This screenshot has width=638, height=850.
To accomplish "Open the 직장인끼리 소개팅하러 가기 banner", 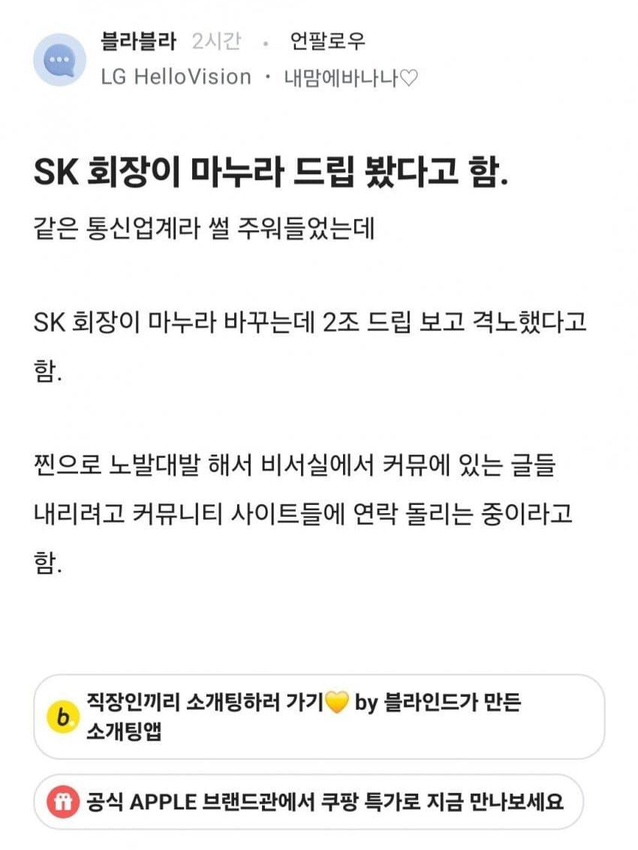I will pyautogui.click(x=318, y=716).
